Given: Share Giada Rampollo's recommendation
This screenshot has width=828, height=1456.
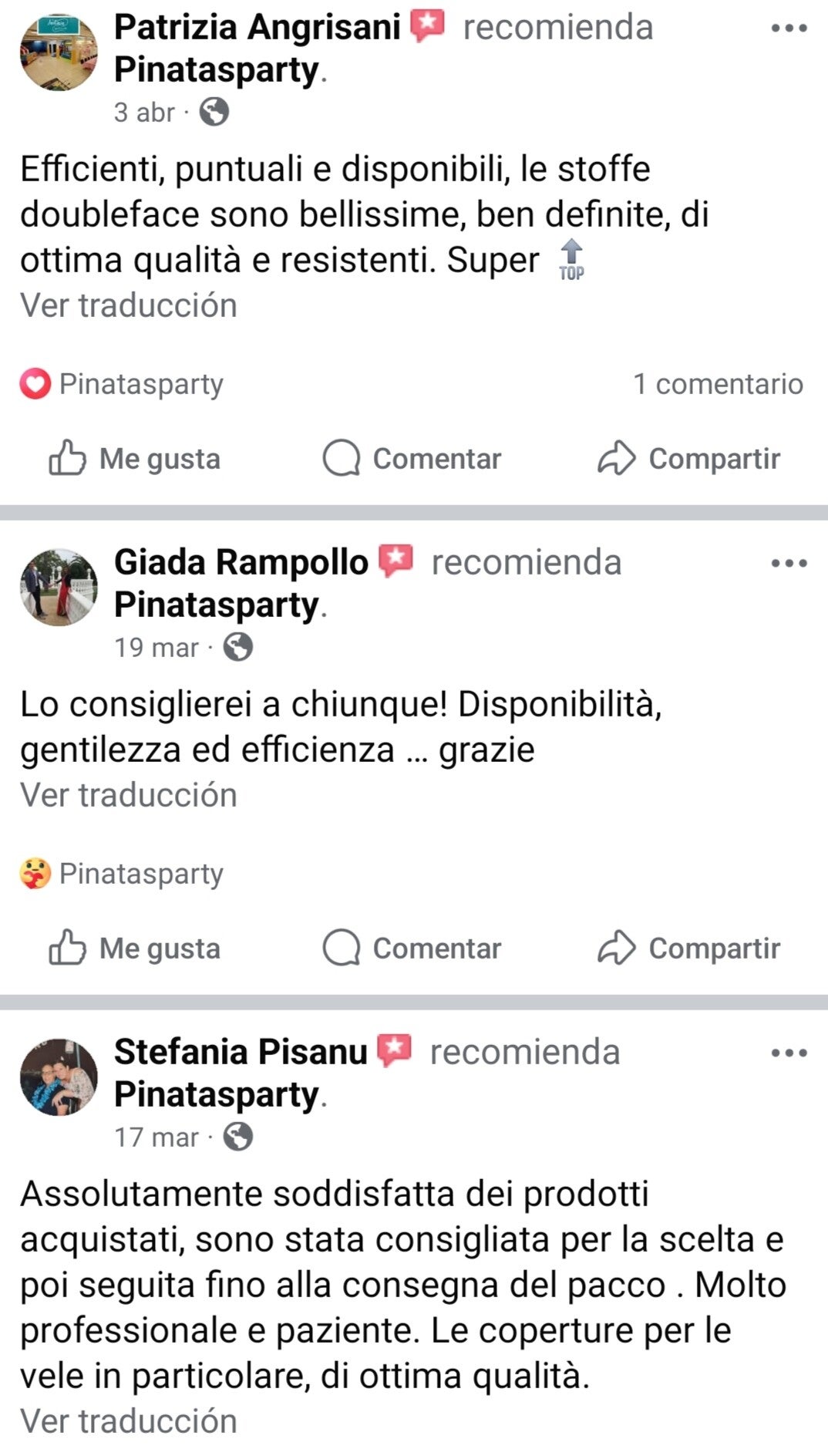Looking at the screenshot, I should [x=688, y=949].
